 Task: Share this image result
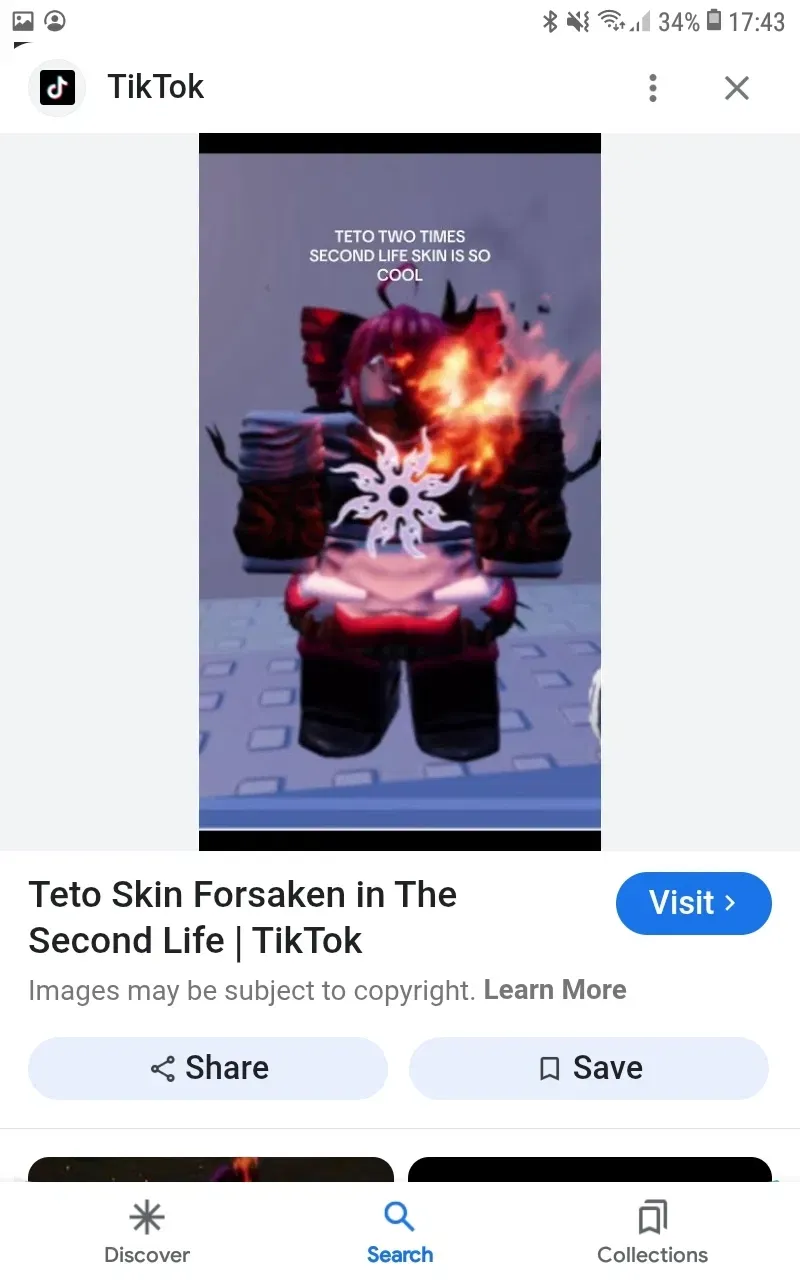point(208,1068)
